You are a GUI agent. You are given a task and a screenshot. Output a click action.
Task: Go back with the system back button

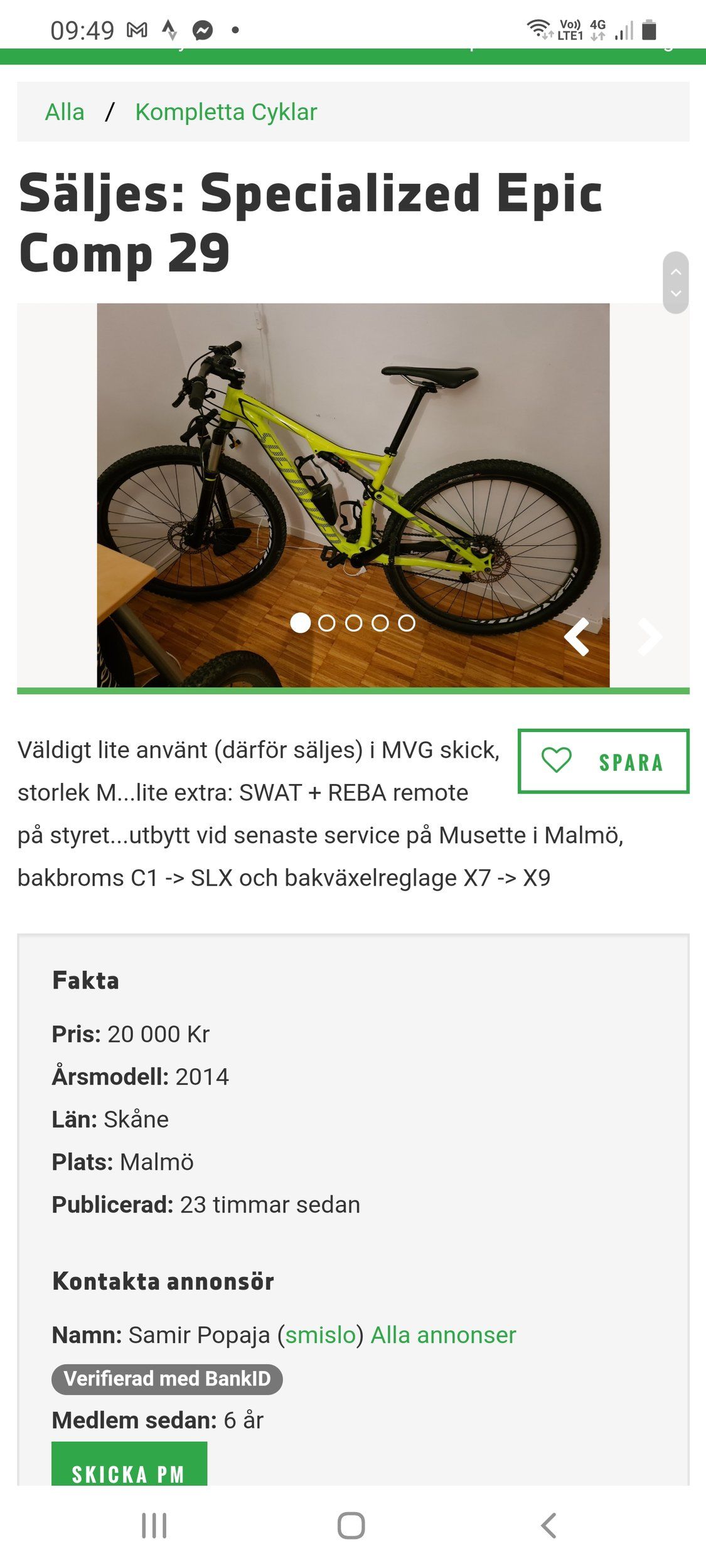(x=548, y=1525)
